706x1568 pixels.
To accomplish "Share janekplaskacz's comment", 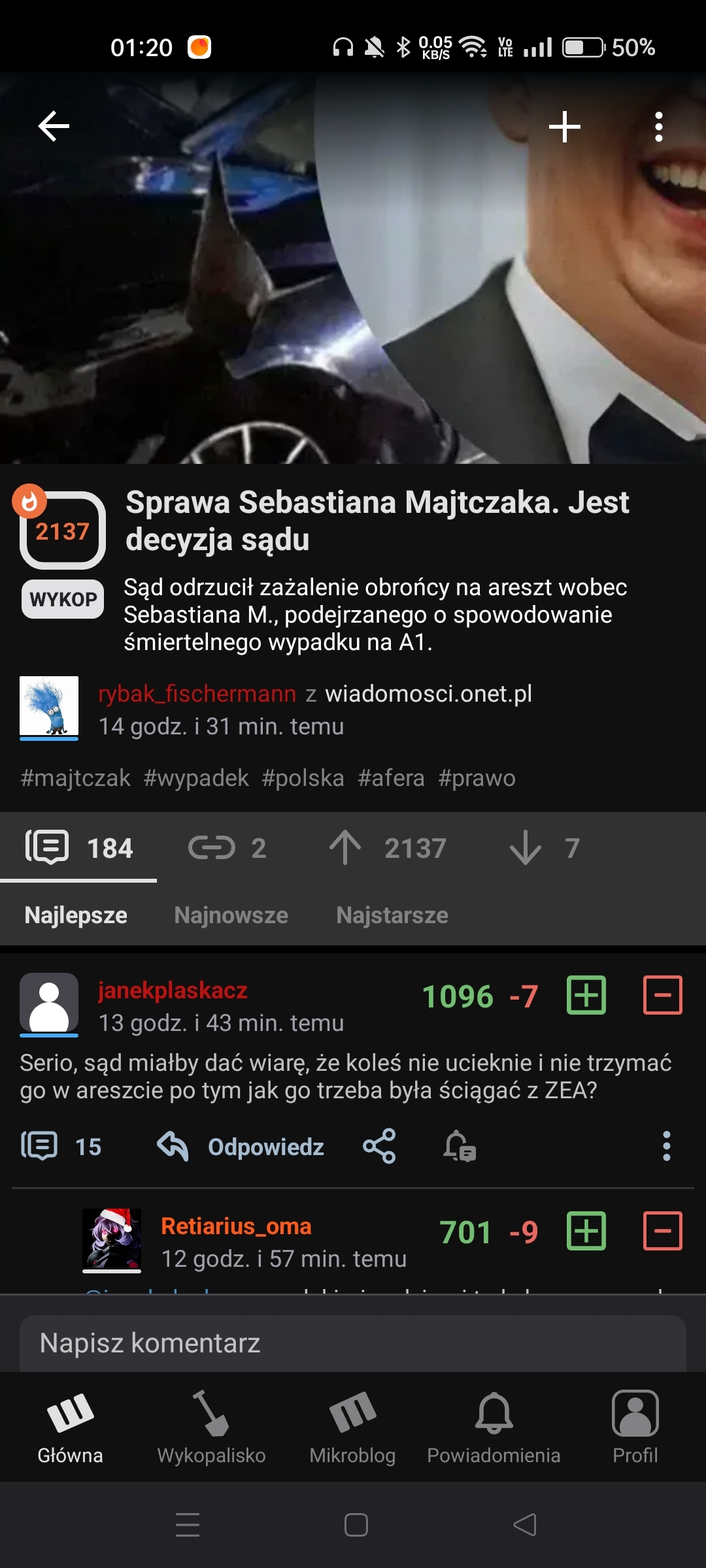I will click(x=379, y=1146).
